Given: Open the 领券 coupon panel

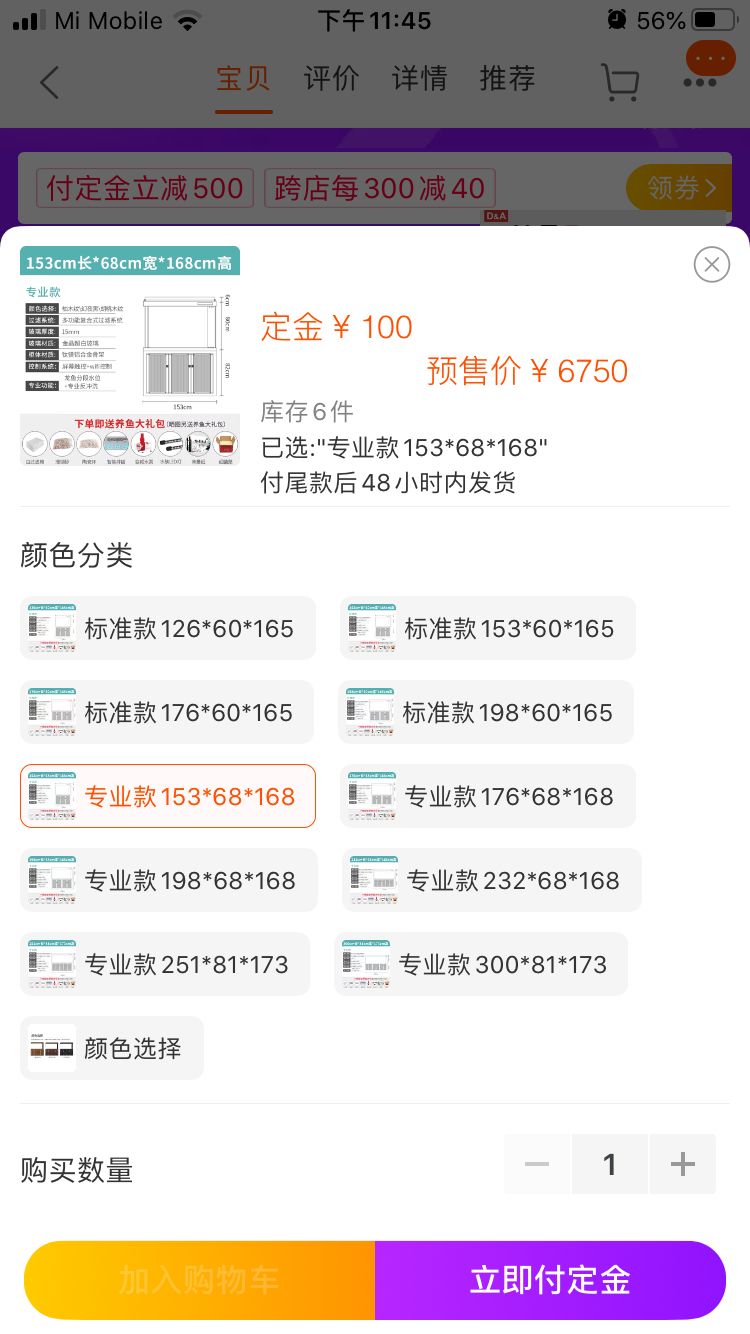Looking at the screenshot, I should tap(681, 187).
